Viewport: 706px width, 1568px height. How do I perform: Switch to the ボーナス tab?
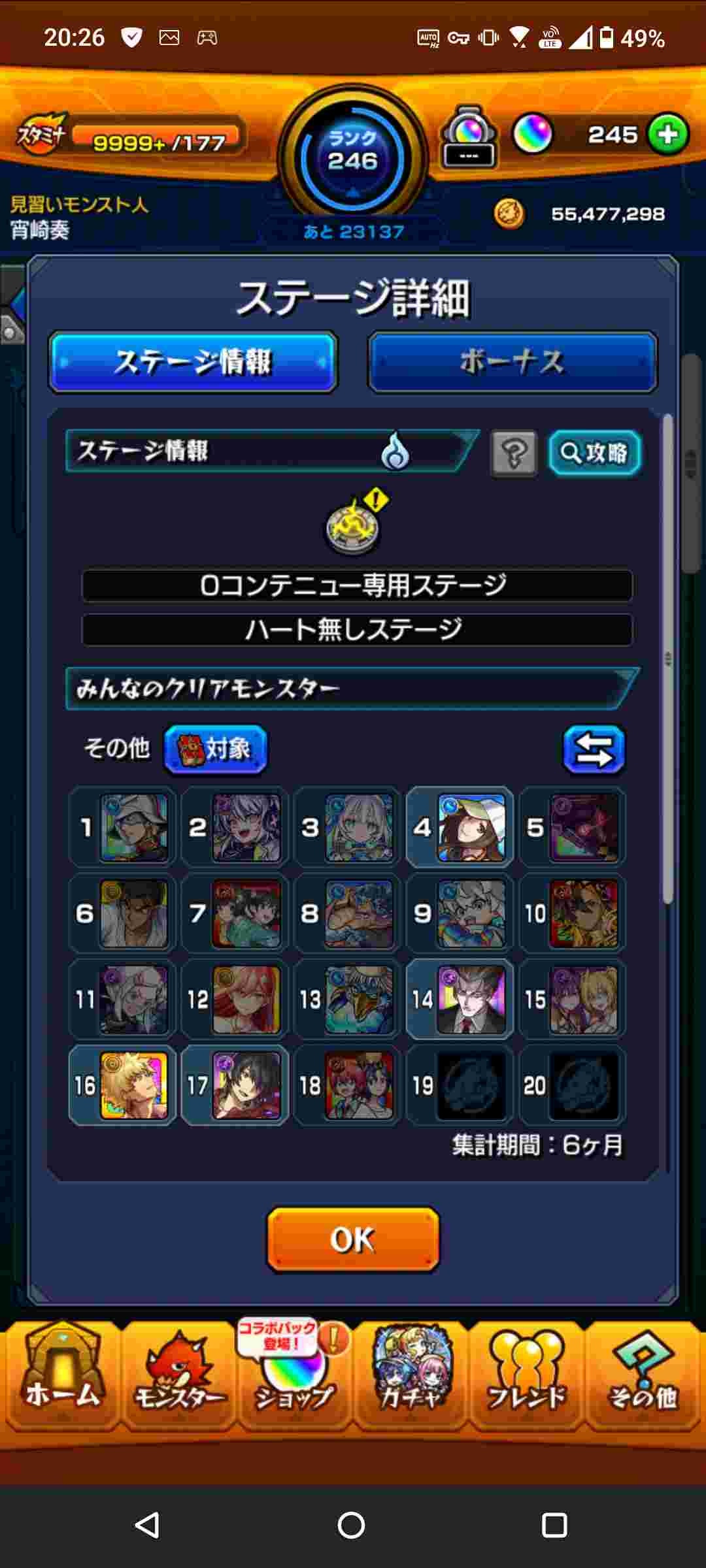[513, 361]
